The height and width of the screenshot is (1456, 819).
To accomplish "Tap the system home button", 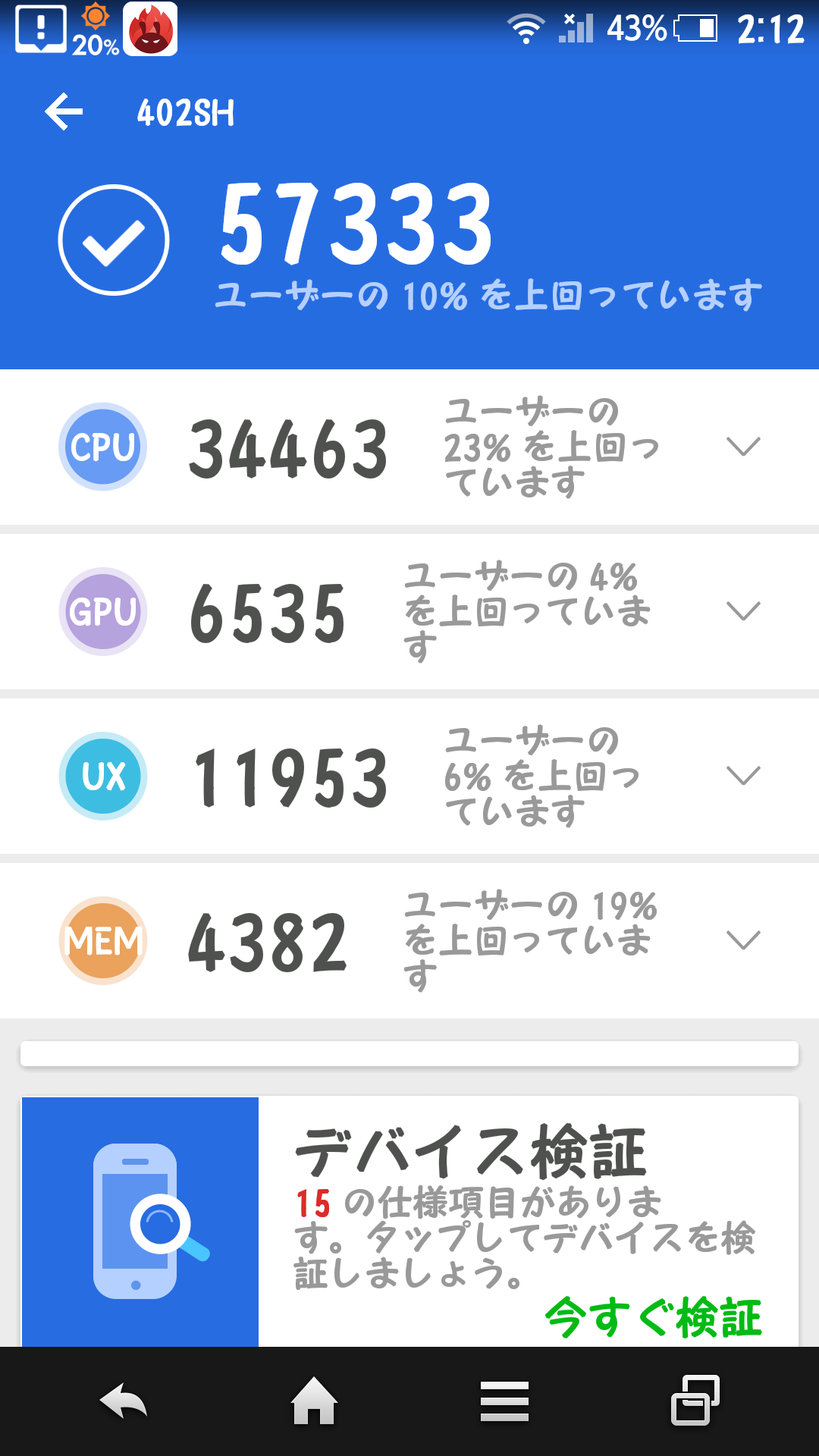I will [x=314, y=1401].
